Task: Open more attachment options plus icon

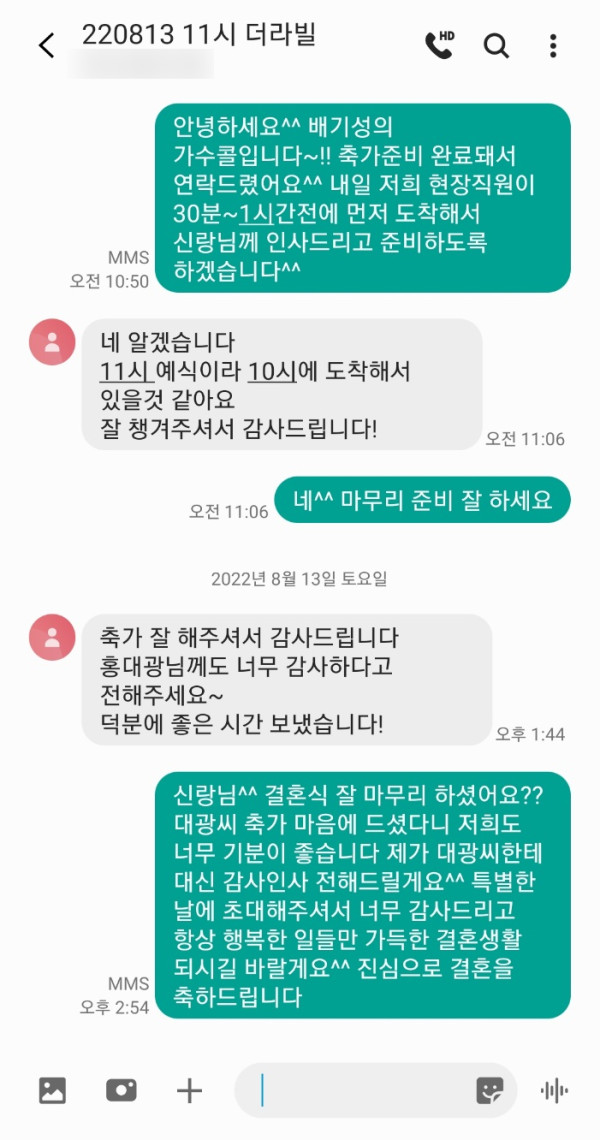Action: 189,1090
